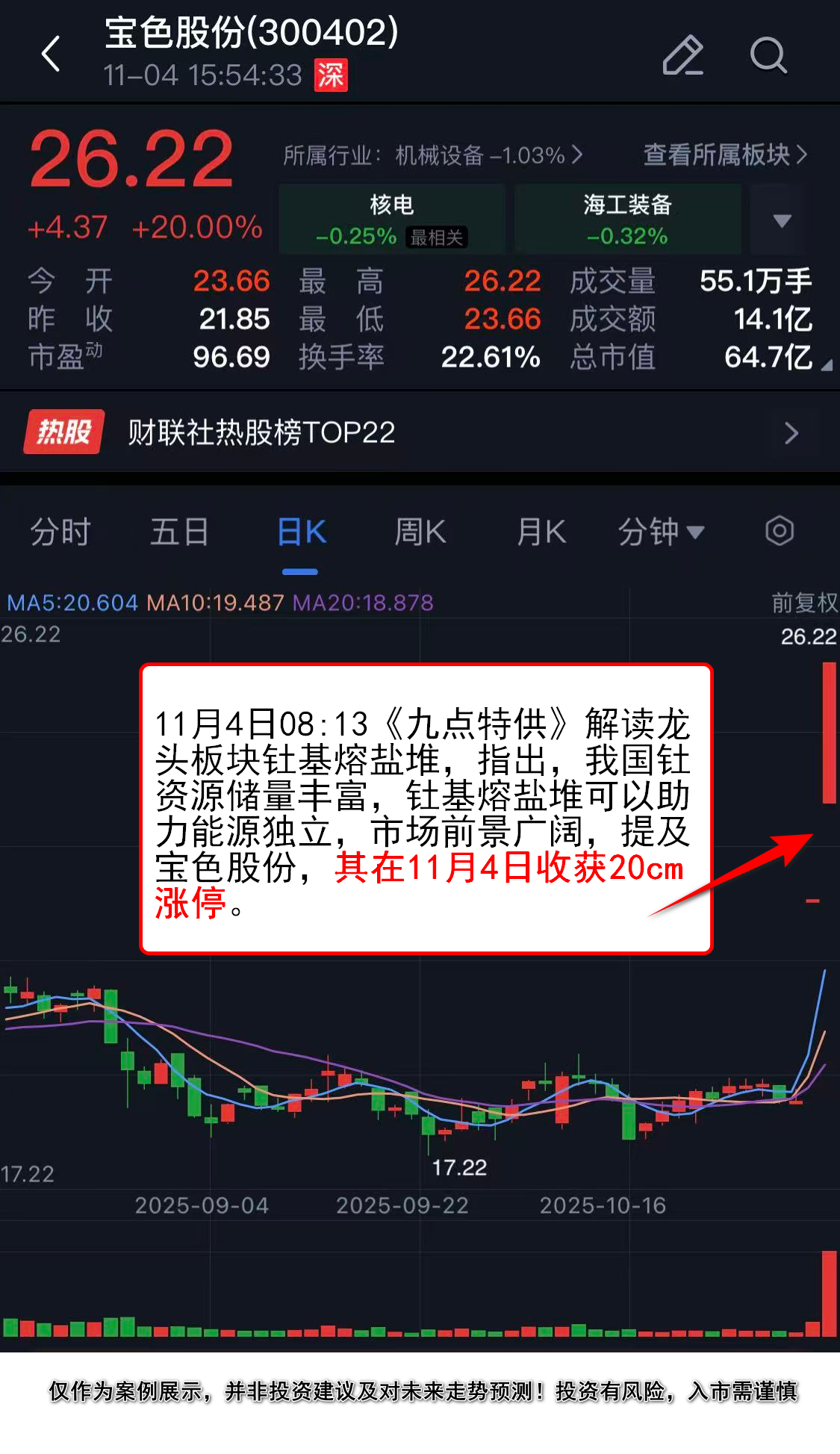840x1454 pixels.
Task: Open 查看所属板块
Action: point(725,155)
